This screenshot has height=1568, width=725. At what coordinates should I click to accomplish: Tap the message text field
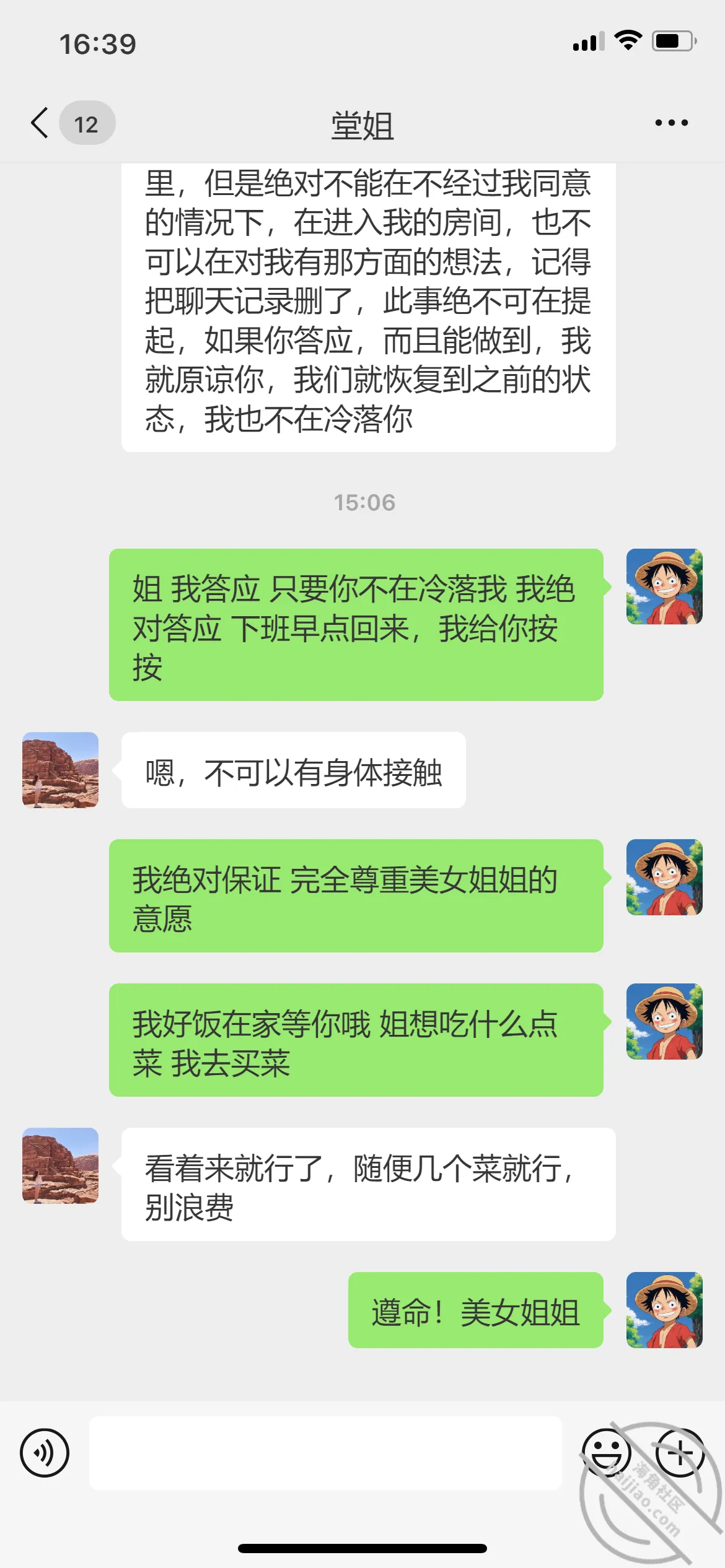click(325, 1453)
